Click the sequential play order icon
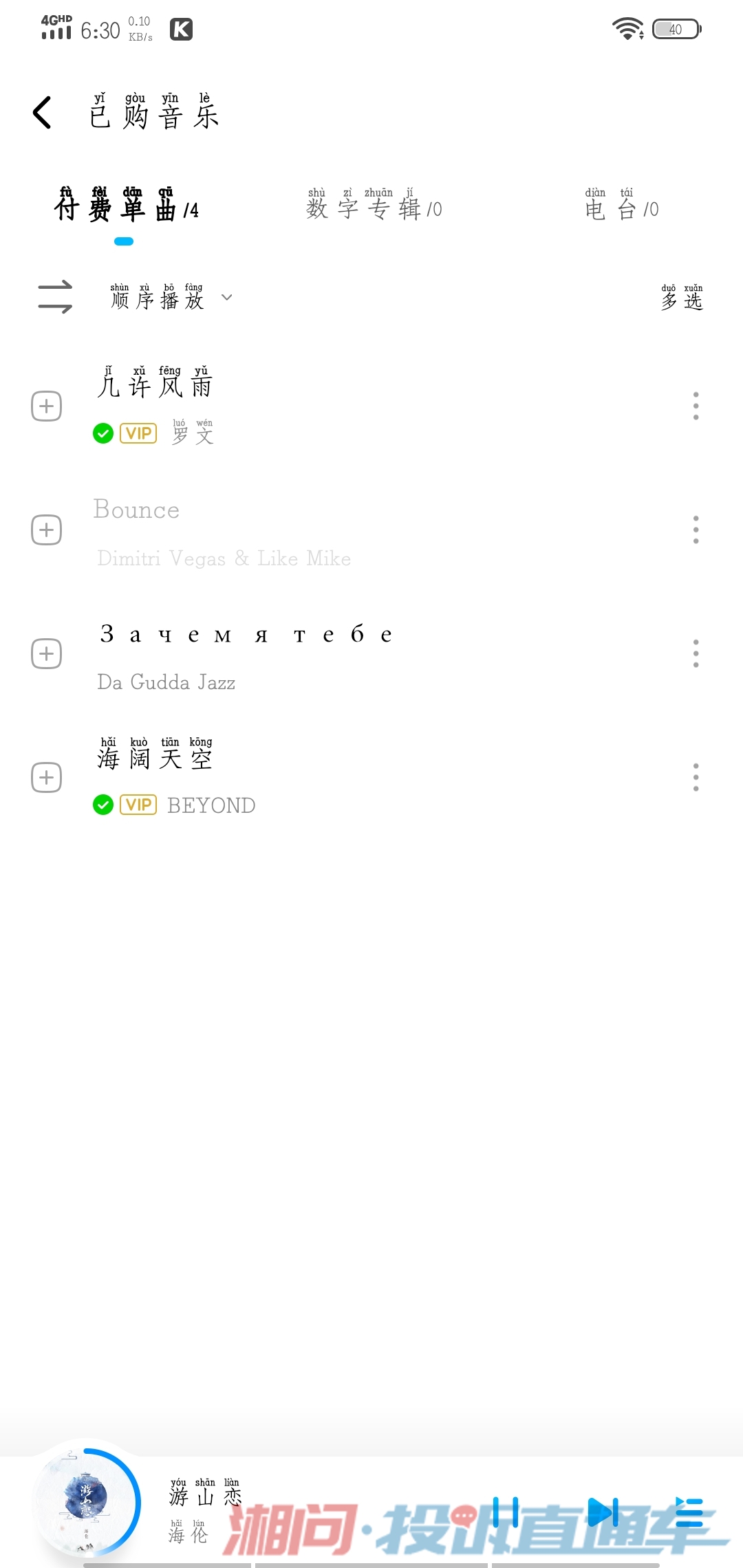This screenshot has width=743, height=1568. coord(54,298)
